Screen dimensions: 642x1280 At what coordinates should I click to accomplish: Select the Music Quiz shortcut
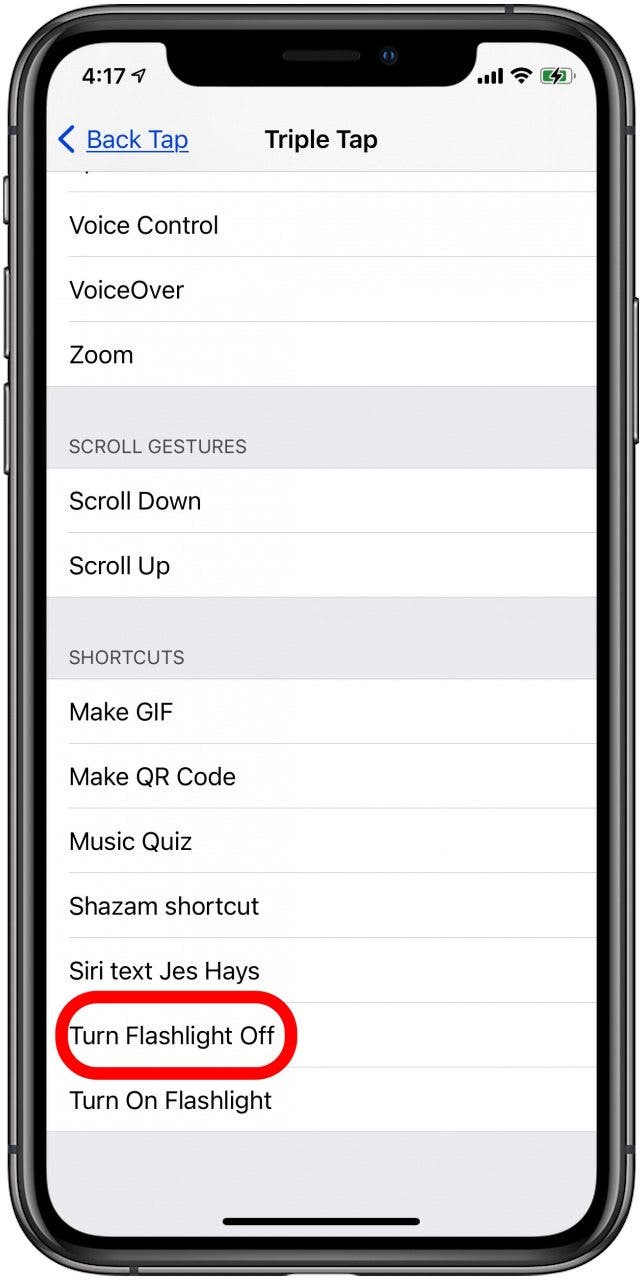[130, 842]
